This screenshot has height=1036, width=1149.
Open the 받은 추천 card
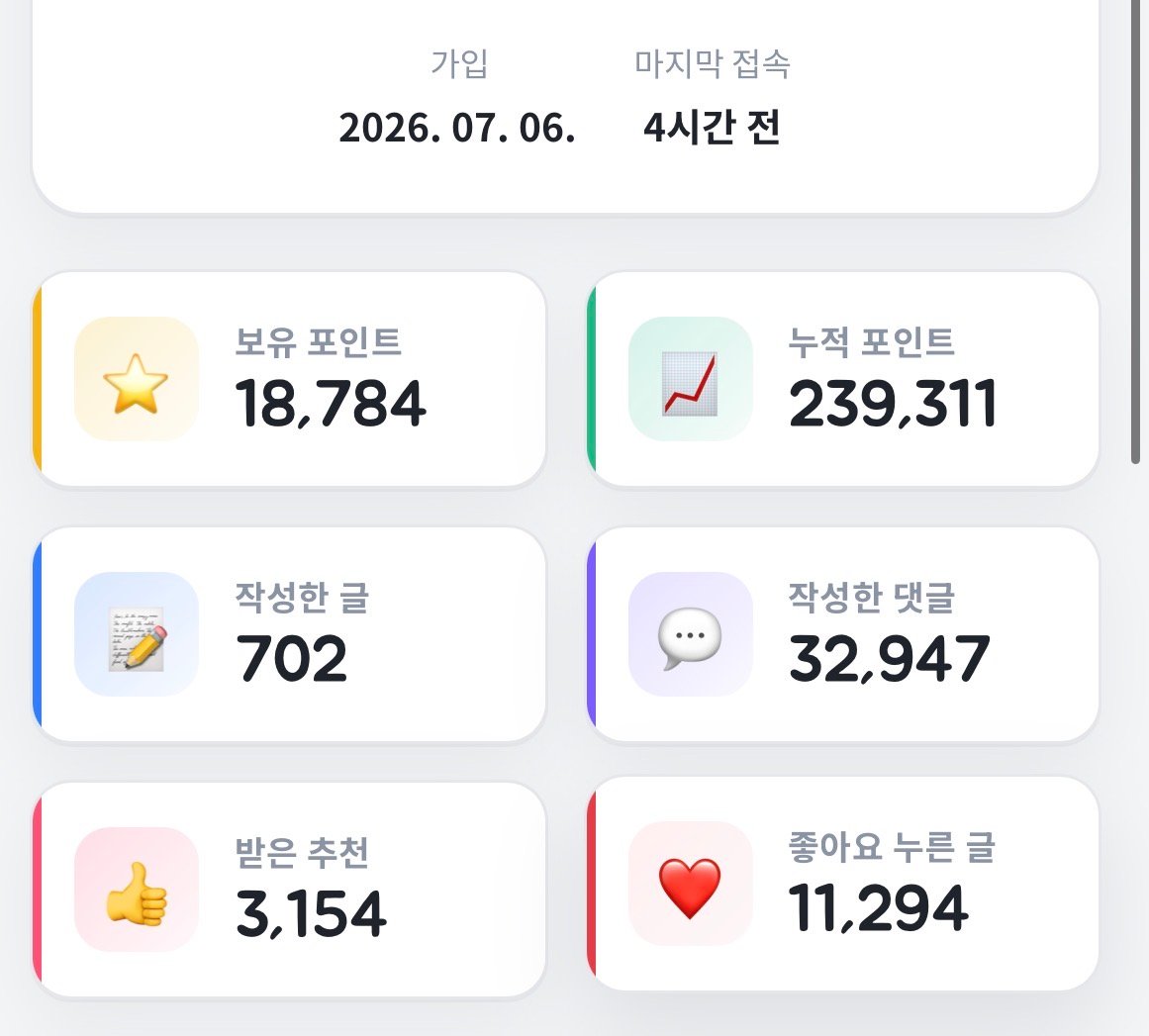click(289, 890)
